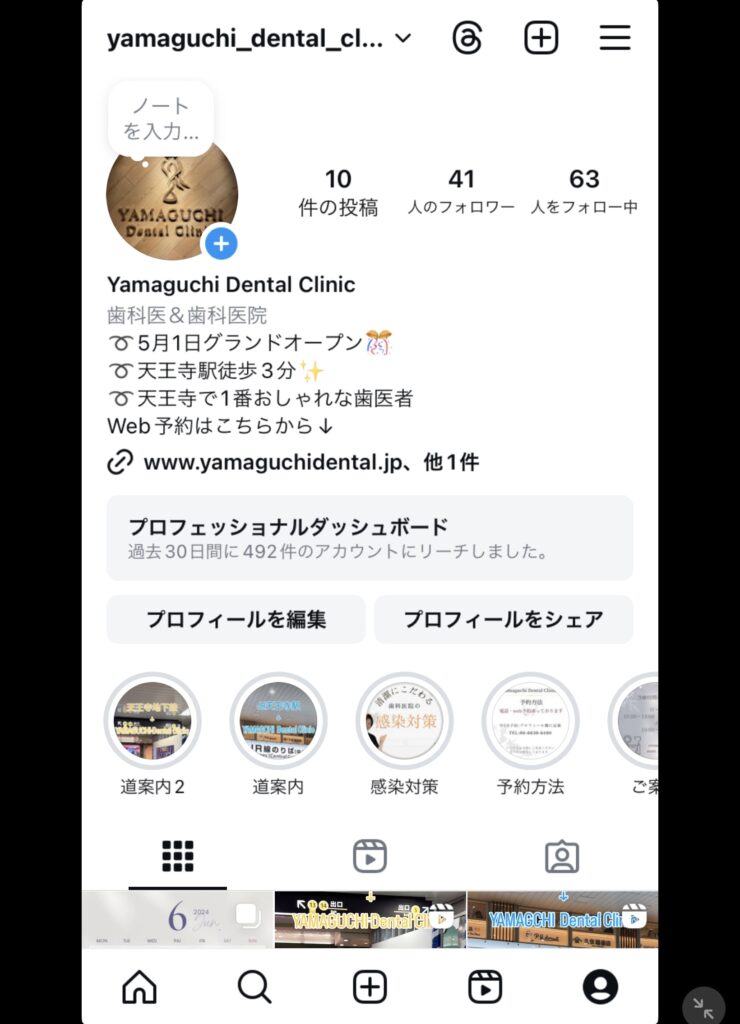Open the hamburger settings menu

click(615, 39)
